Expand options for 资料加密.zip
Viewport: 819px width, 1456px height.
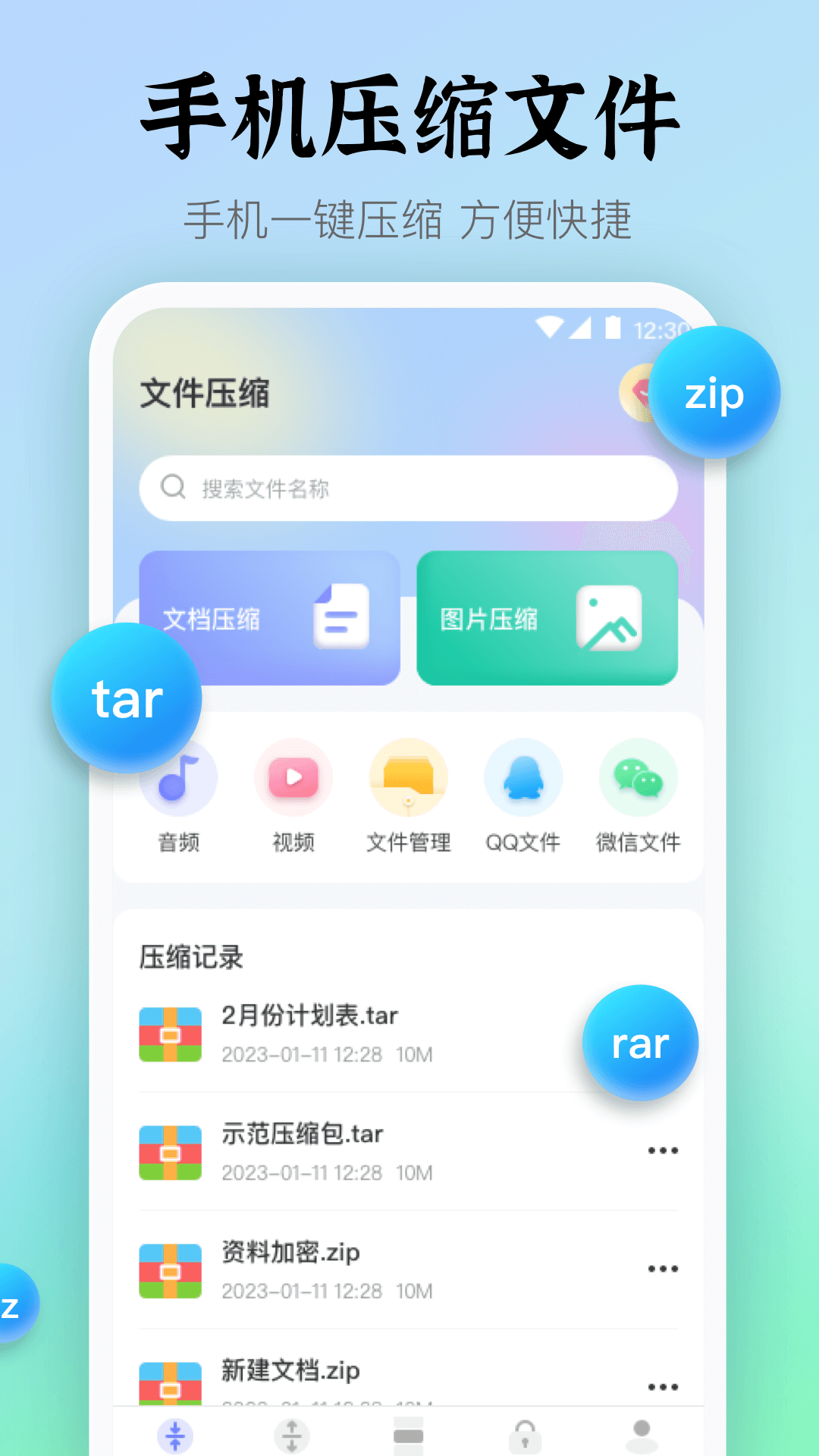click(x=663, y=1269)
